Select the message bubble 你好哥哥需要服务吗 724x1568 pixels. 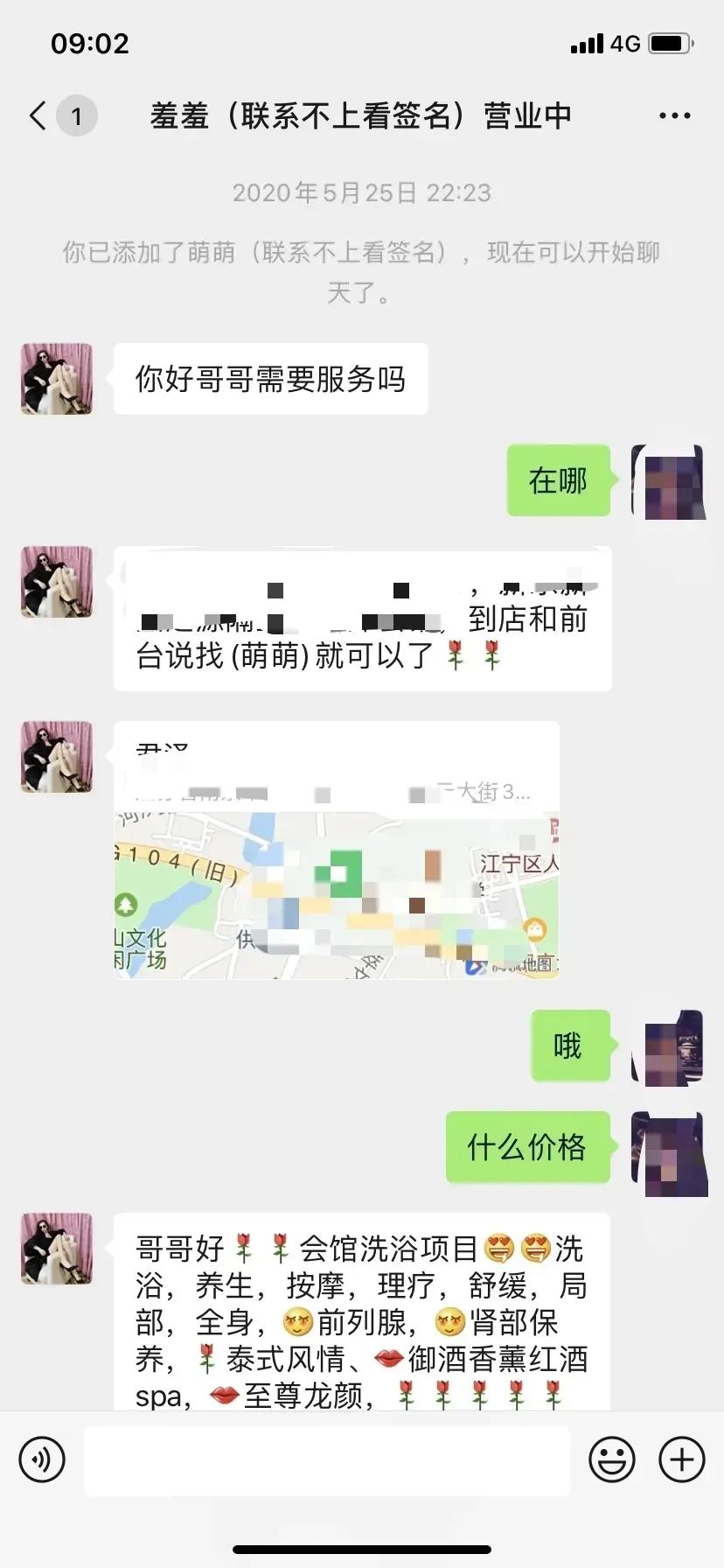pyautogui.click(x=270, y=379)
